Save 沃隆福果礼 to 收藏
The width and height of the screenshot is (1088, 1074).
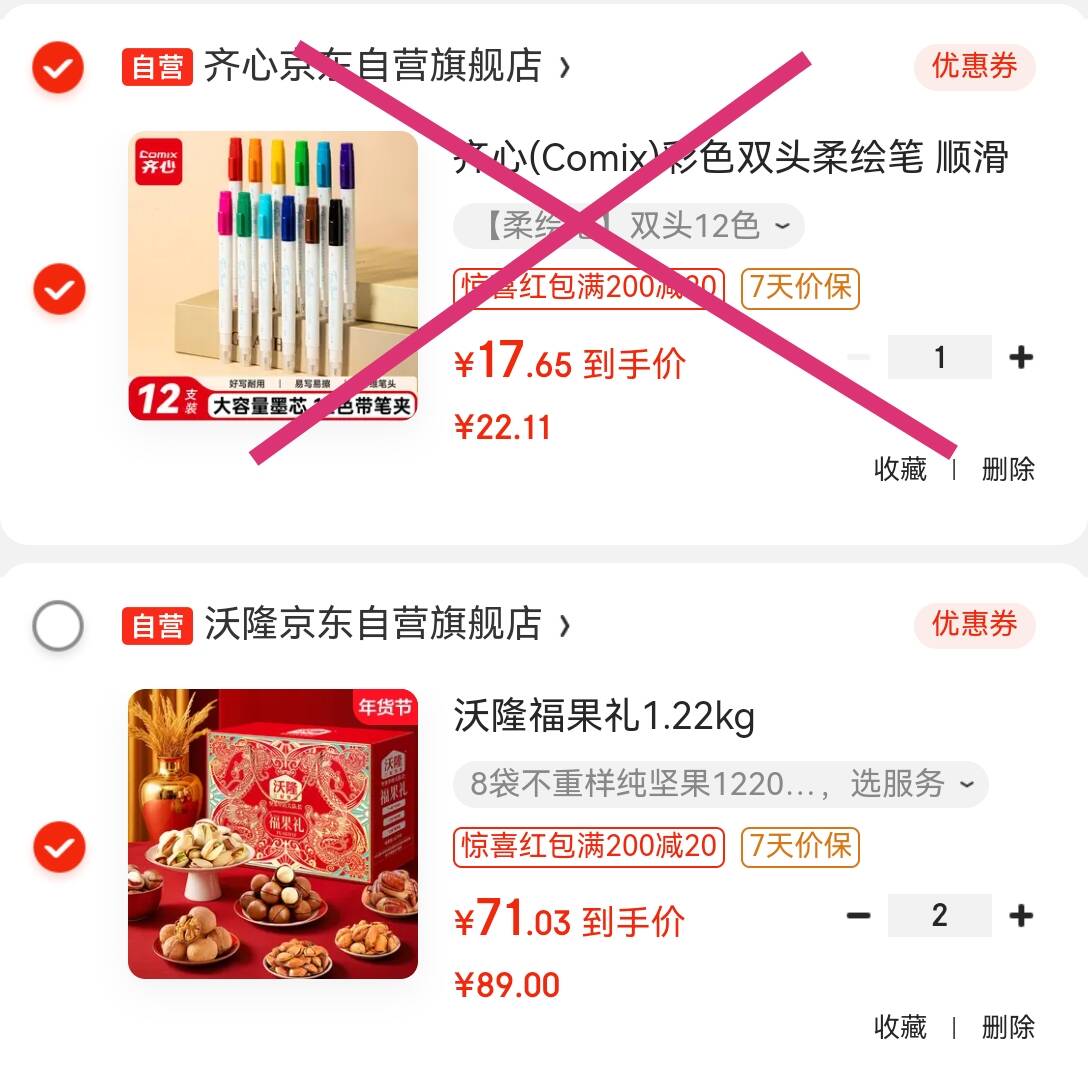[900, 1027]
